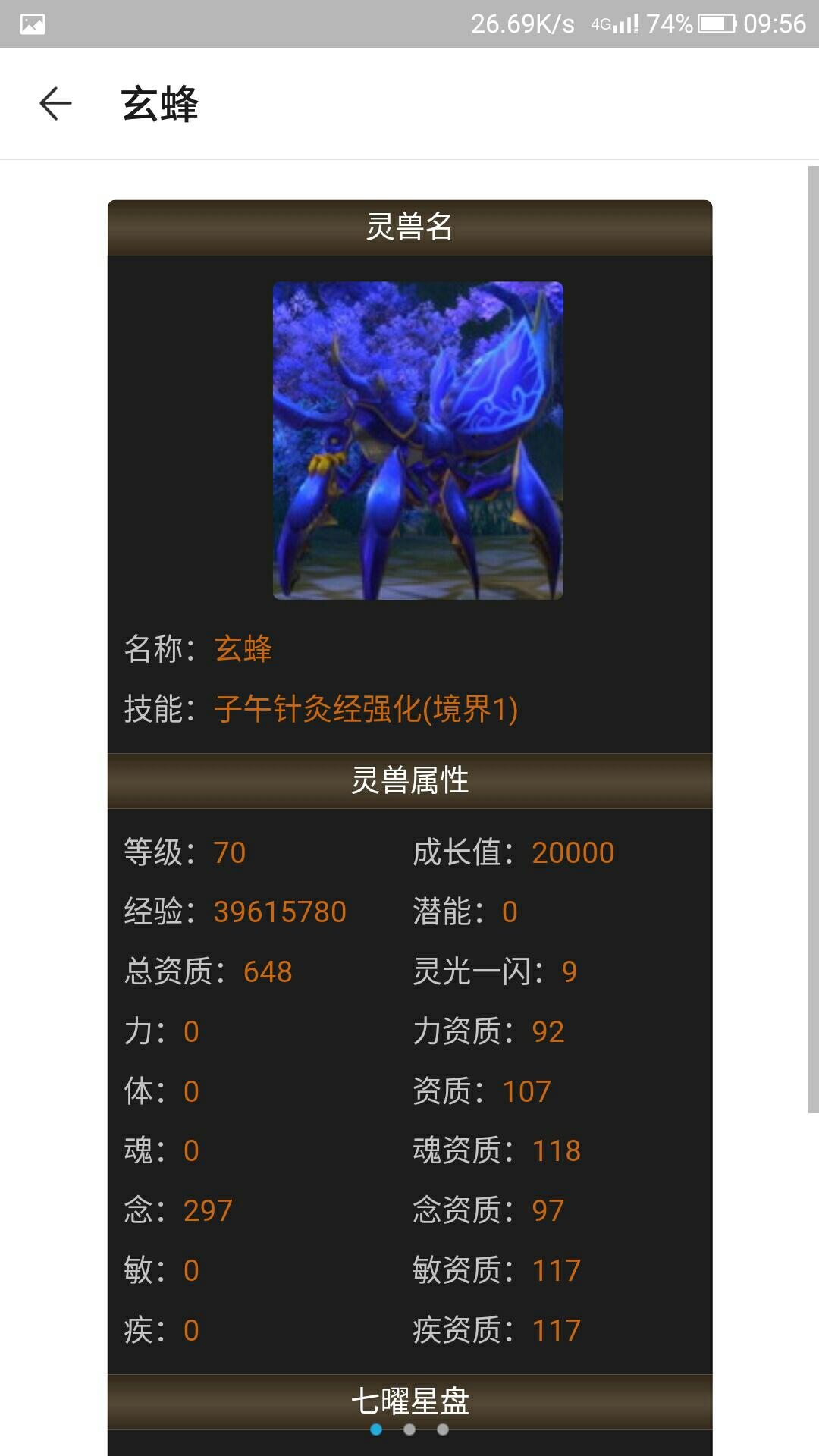
Task: Go back from the 玄蜂 page
Action: click(x=55, y=103)
